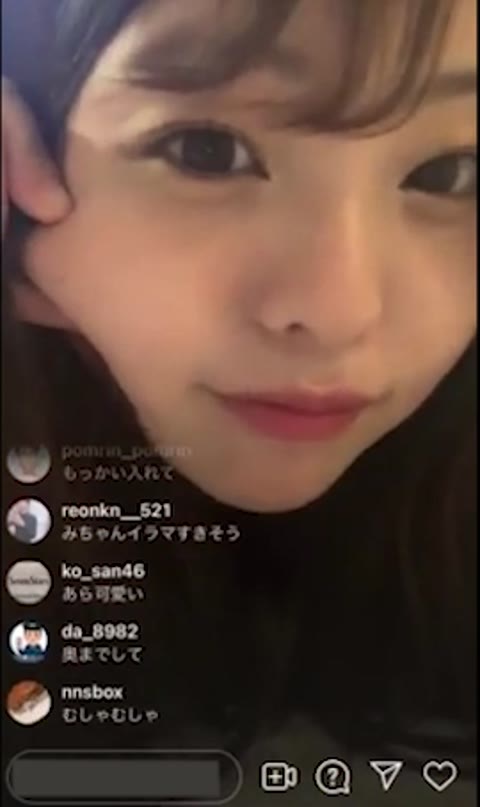Open da_8982's profile picture
The image size is (480, 807).
coord(29,642)
